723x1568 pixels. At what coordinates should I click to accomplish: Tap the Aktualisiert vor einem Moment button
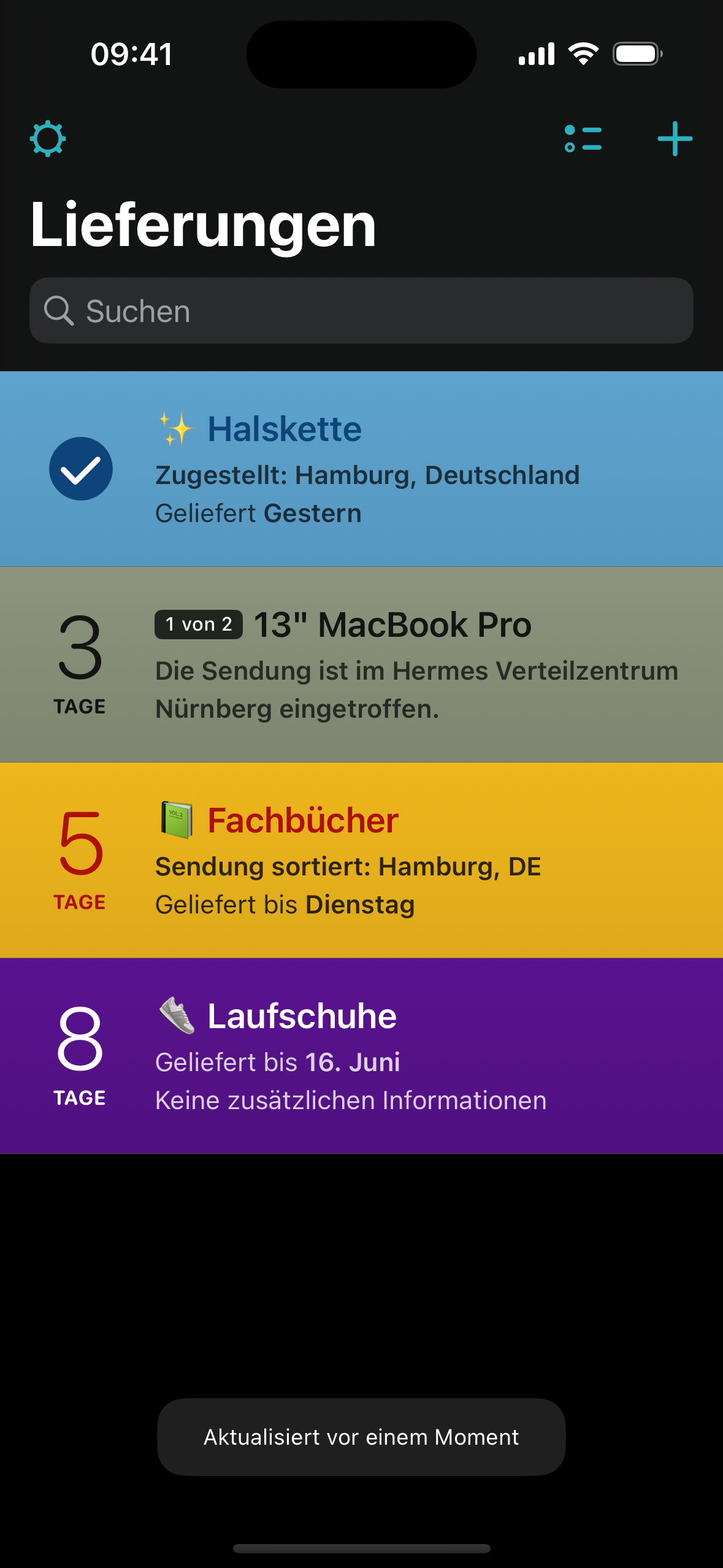pyautogui.click(x=361, y=1437)
